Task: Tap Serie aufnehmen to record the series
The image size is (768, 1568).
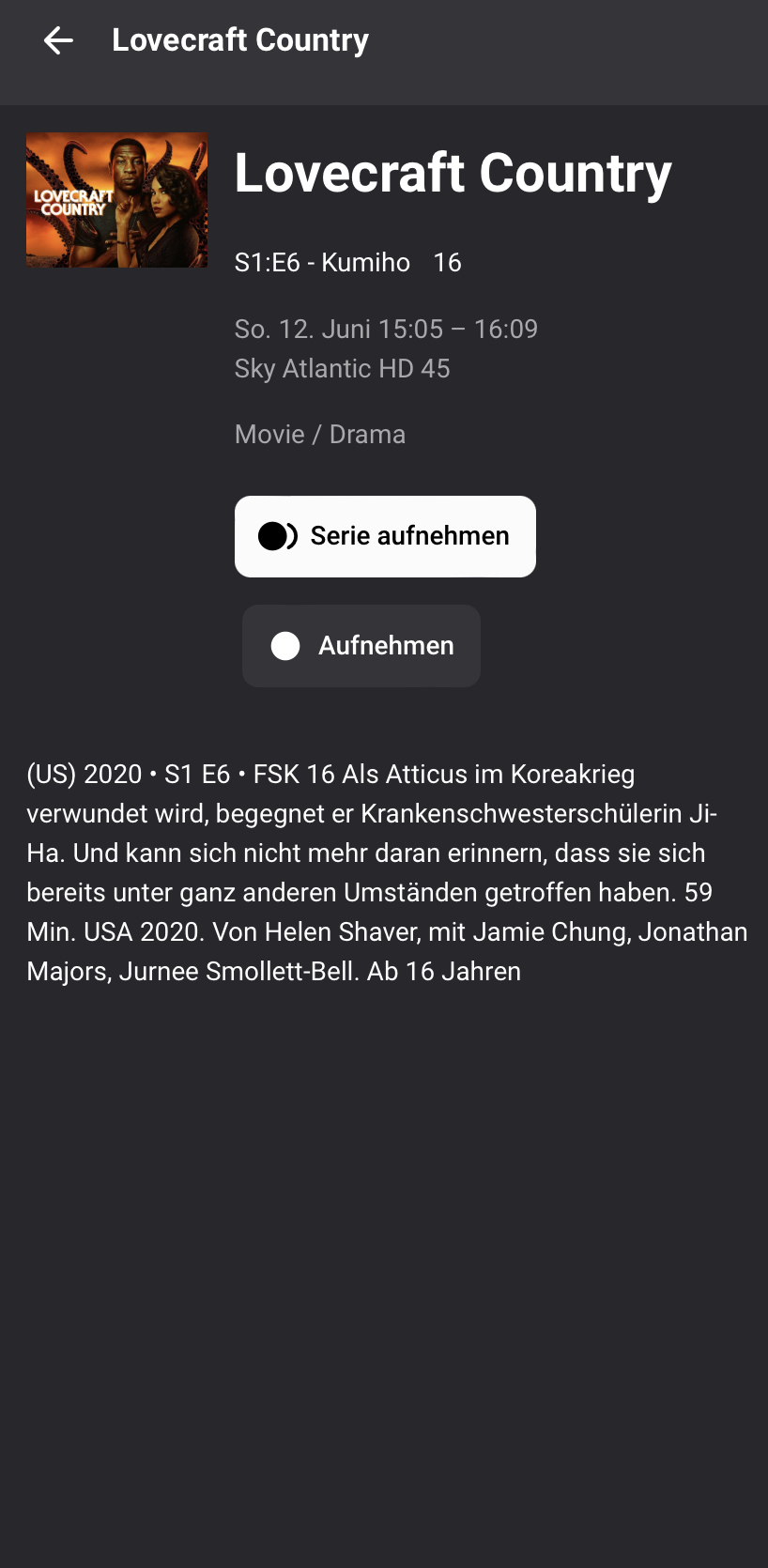Action: pyautogui.click(x=385, y=536)
